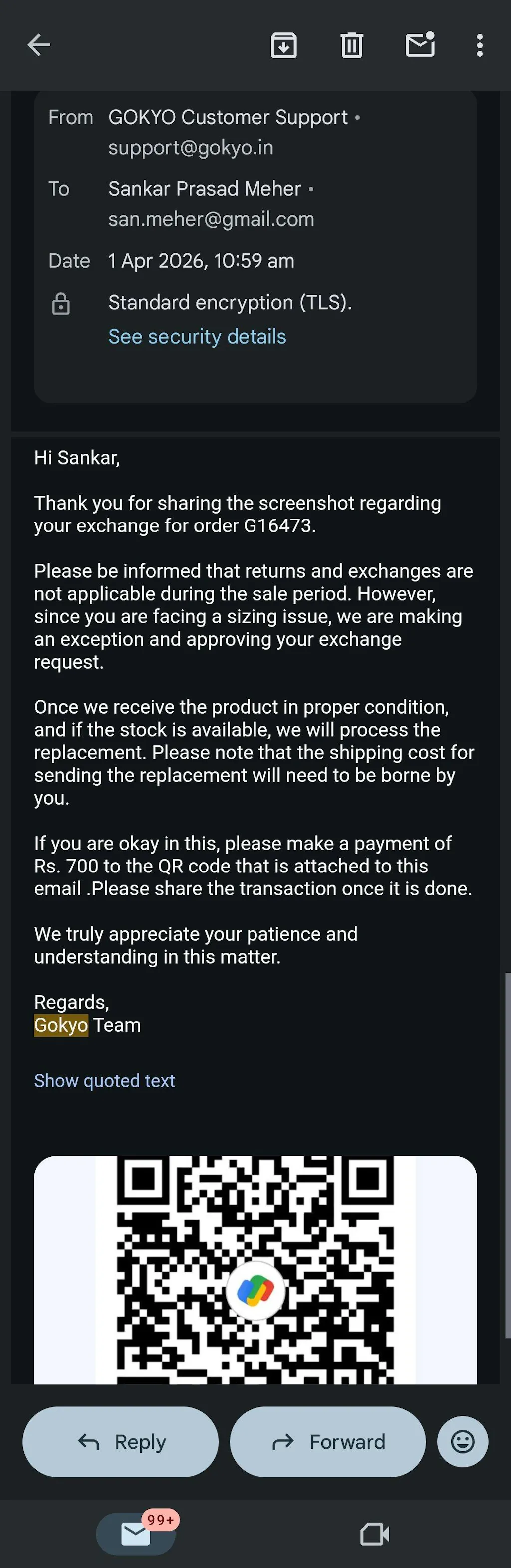Forward this email
This screenshot has height=1568, width=511.
tap(328, 1442)
